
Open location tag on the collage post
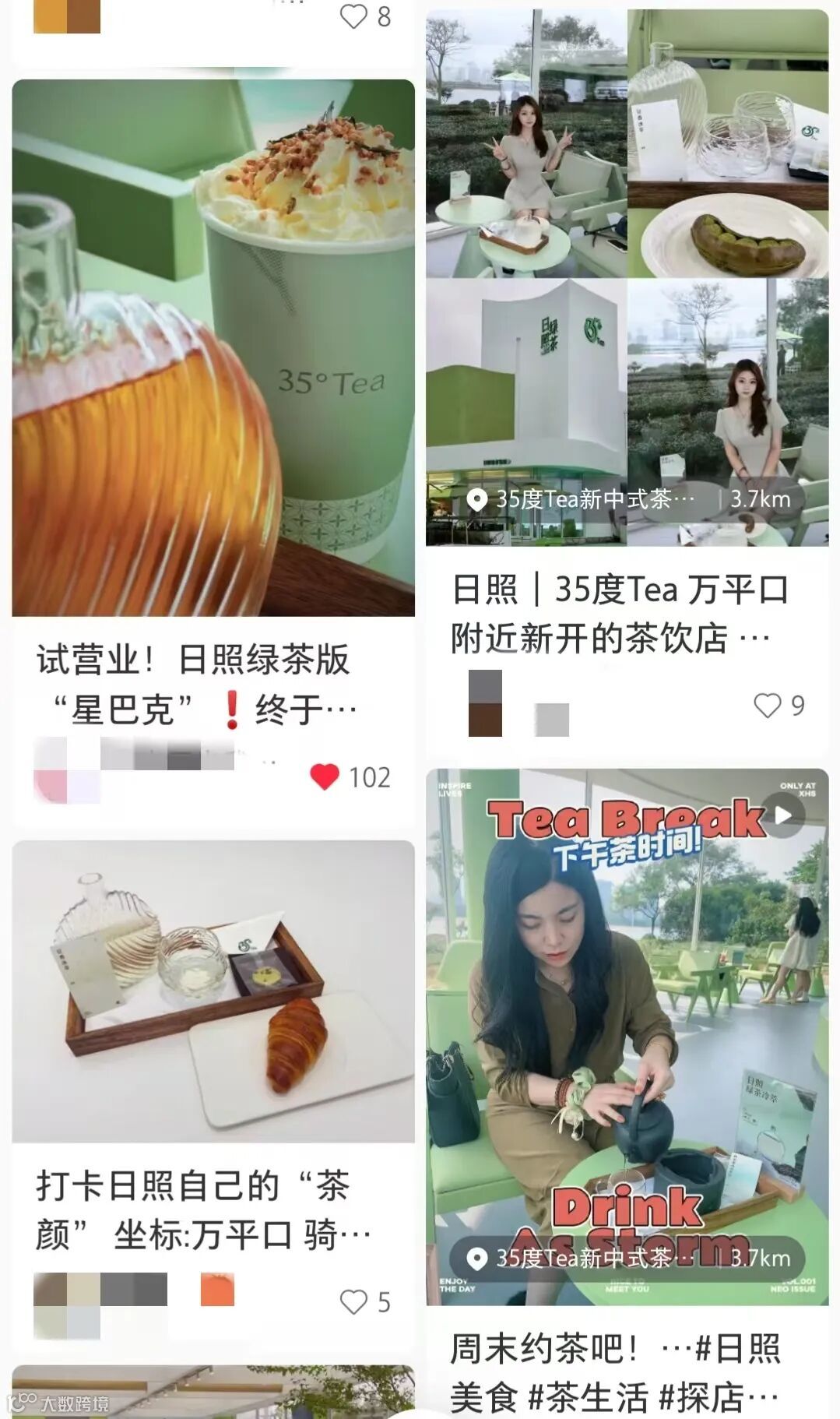[x=584, y=499]
